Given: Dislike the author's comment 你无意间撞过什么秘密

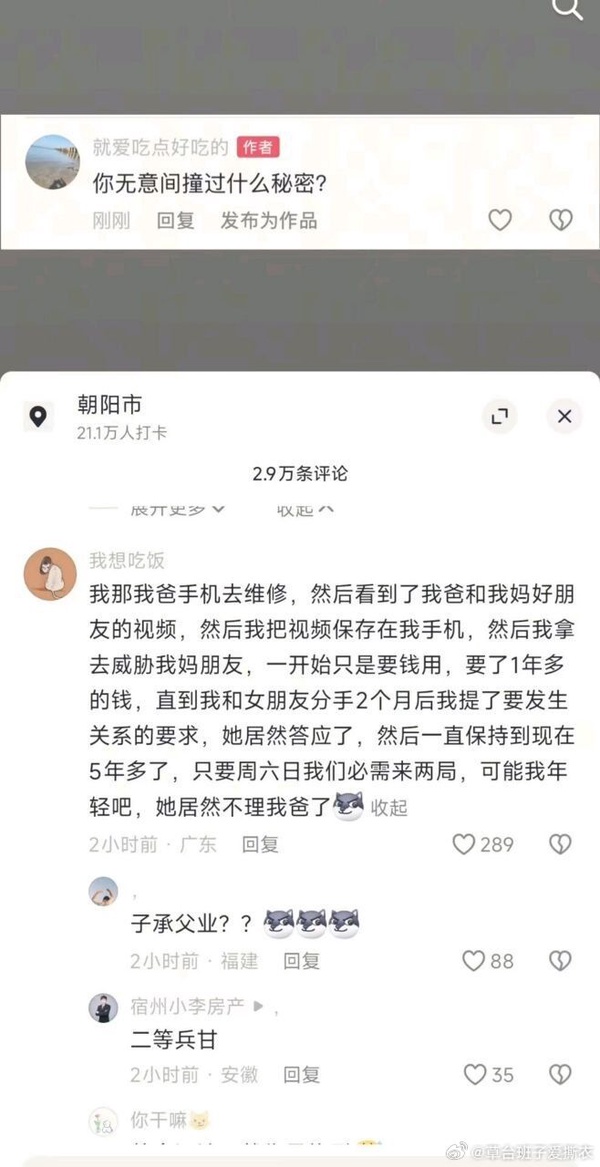Looking at the screenshot, I should click(x=561, y=220).
